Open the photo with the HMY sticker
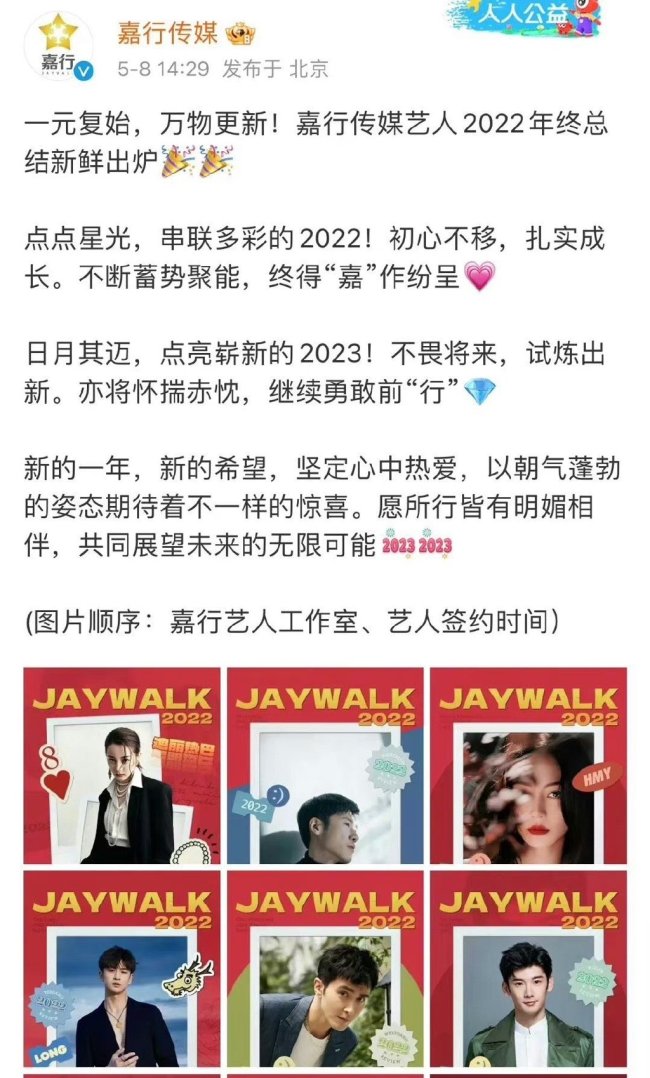This screenshot has width=650, height=1078. (528, 765)
